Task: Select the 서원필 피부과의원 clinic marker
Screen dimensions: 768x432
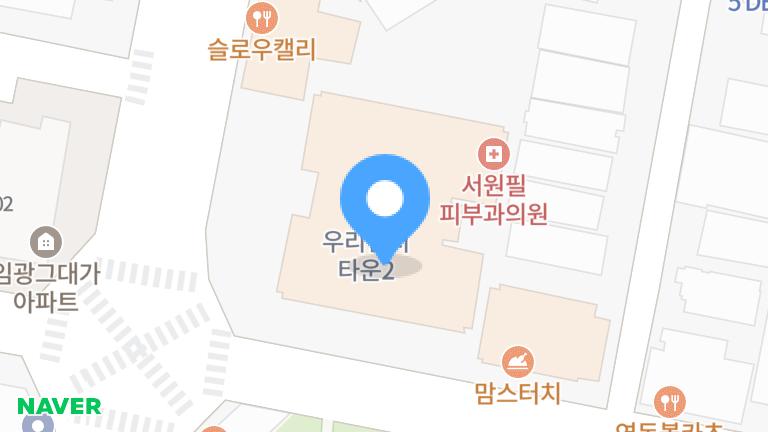Action: coord(493,154)
